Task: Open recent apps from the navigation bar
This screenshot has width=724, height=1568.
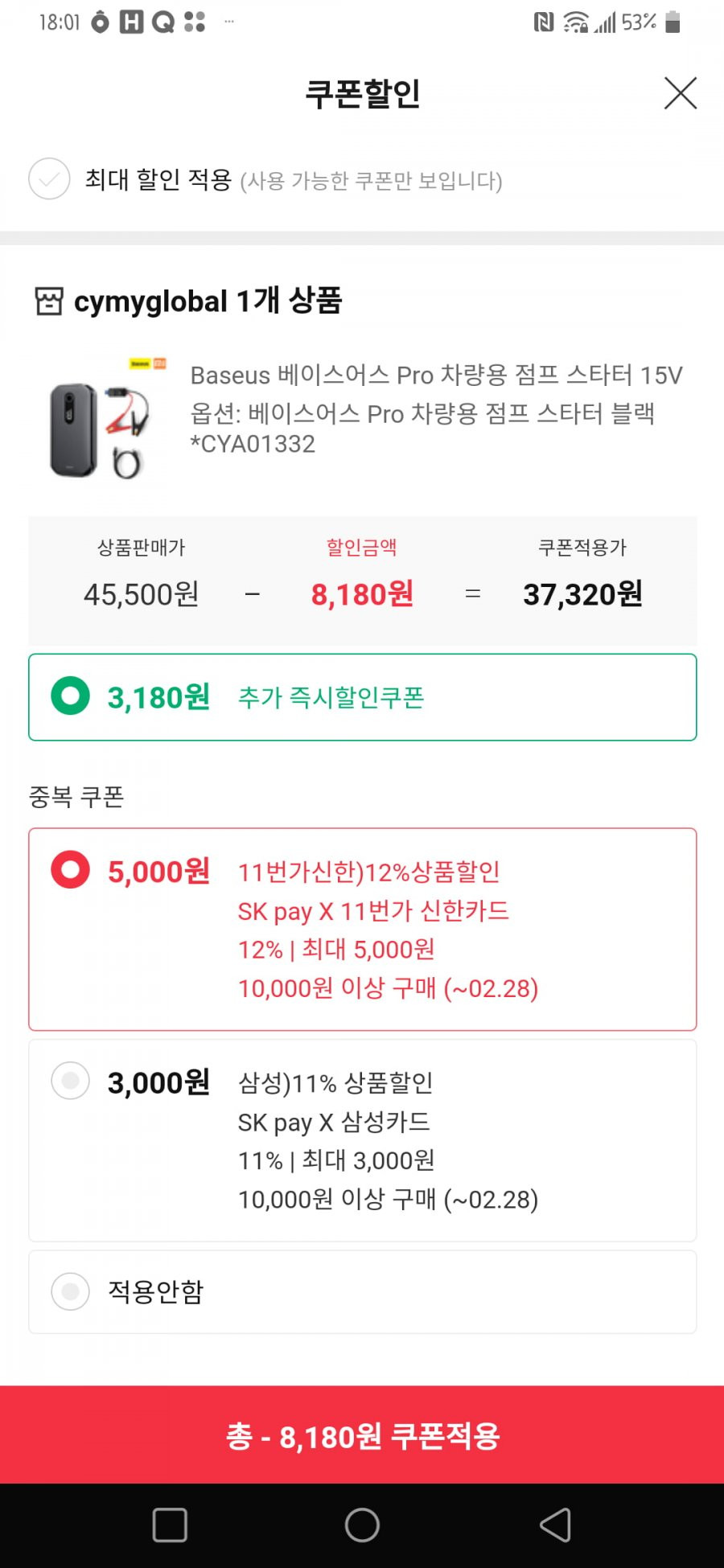Action: coord(170,1525)
